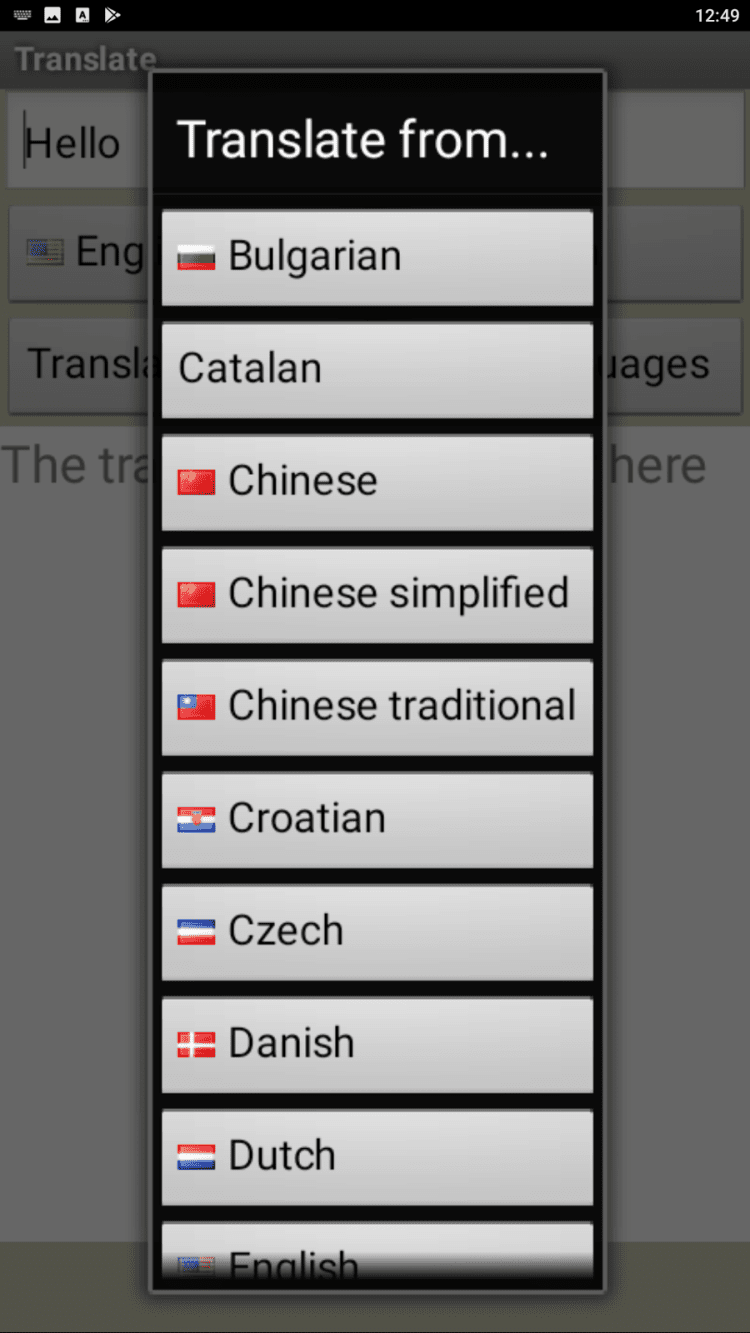Viewport: 750px width, 1333px height.
Task: Select Dutch as source language
Action: point(377,1157)
